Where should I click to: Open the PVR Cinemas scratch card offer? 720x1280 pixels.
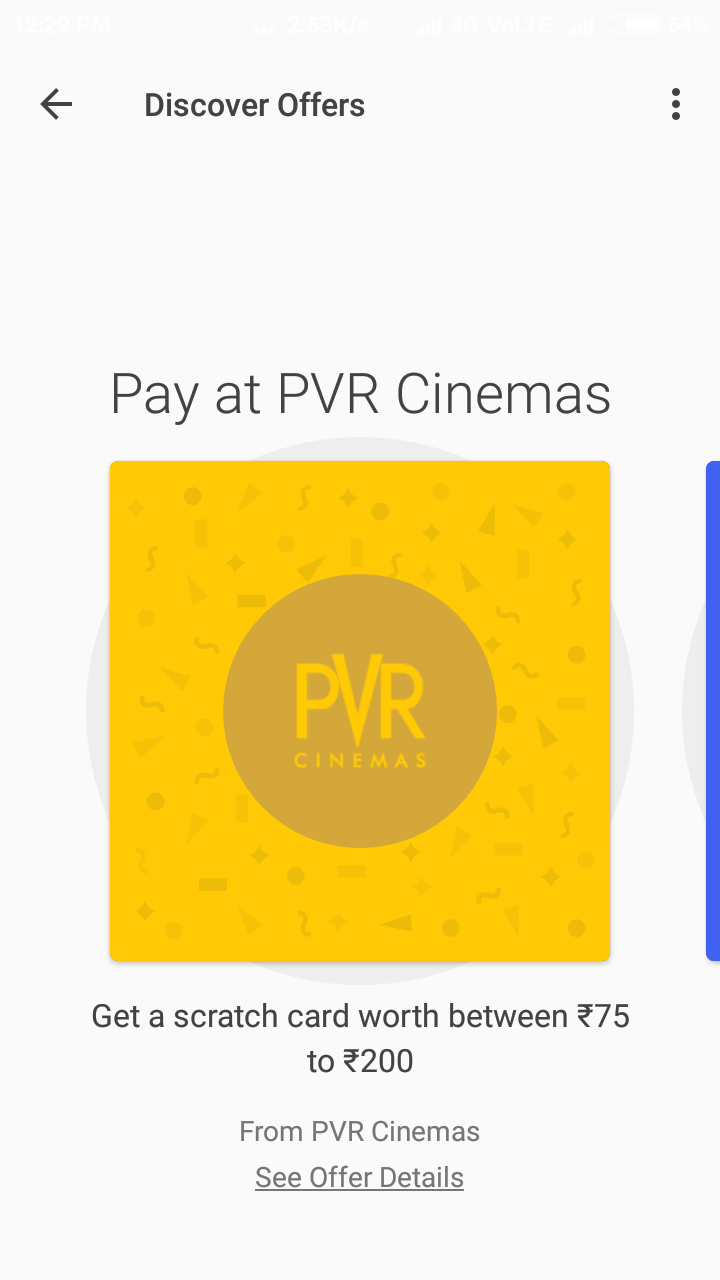[x=360, y=711]
